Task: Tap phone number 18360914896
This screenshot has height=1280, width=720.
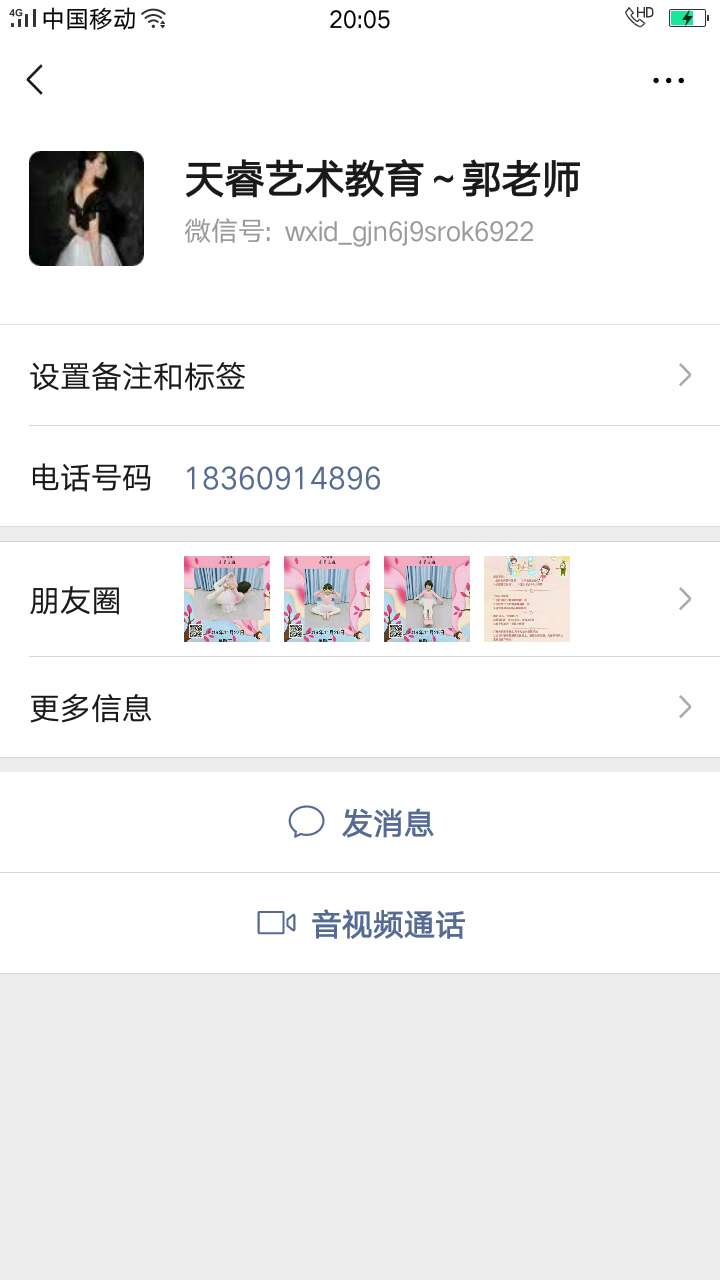Action: 282,478
